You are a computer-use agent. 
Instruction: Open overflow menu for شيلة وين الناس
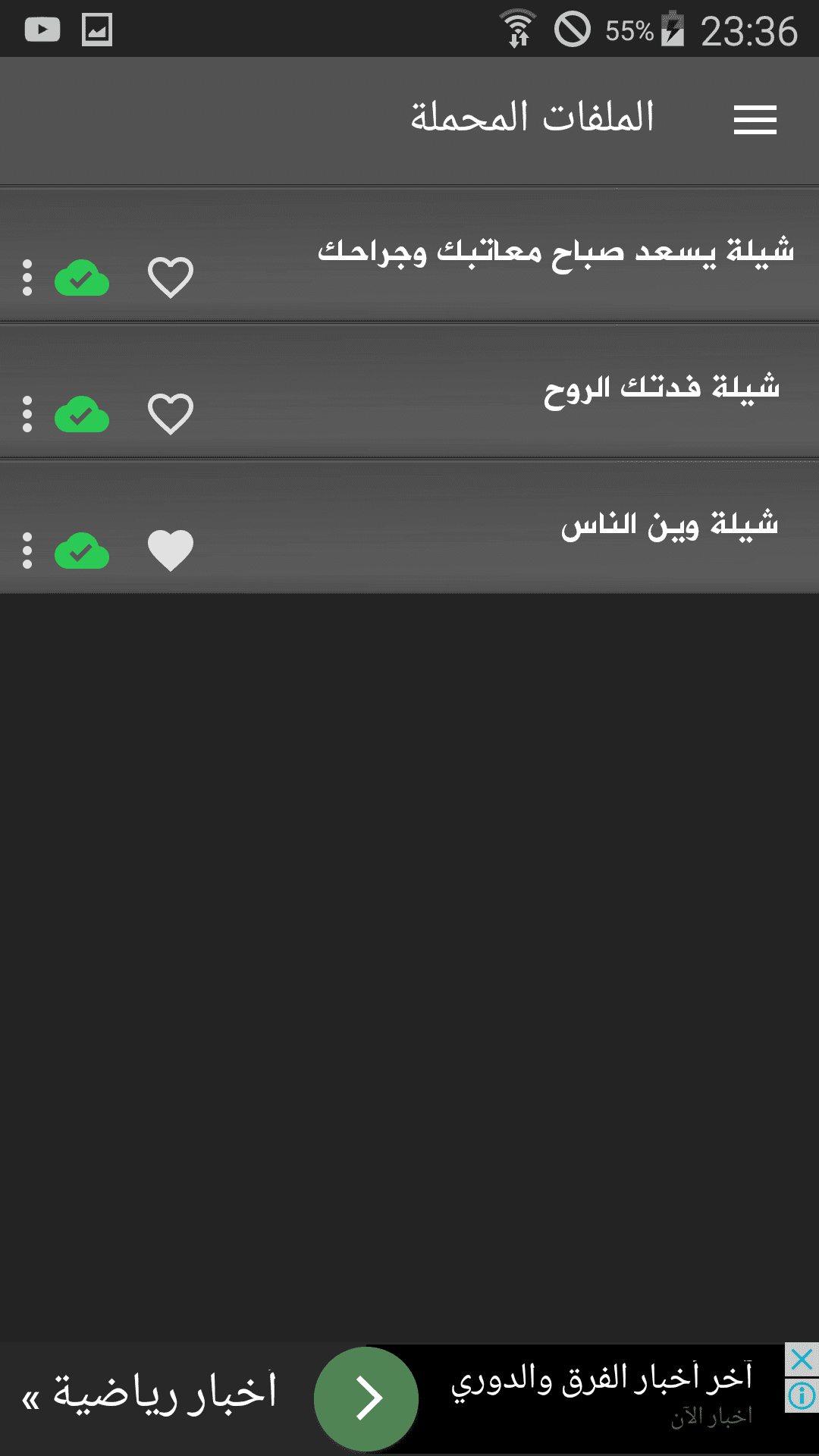[27, 551]
